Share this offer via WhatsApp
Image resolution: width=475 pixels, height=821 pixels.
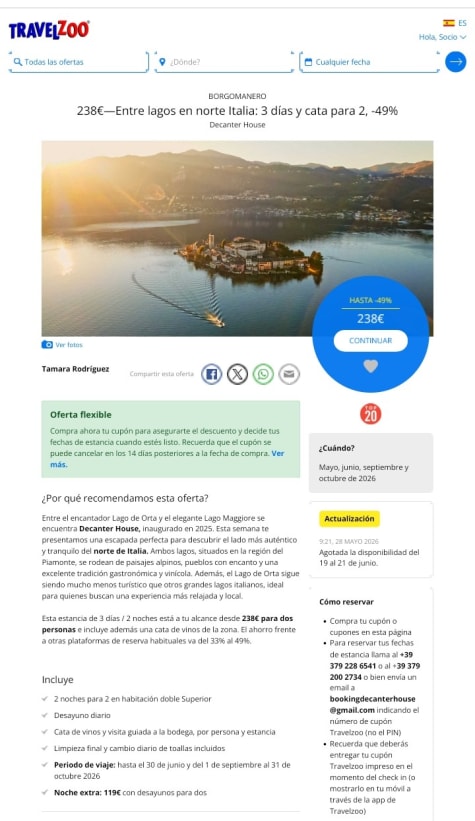[x=263, y=374]
